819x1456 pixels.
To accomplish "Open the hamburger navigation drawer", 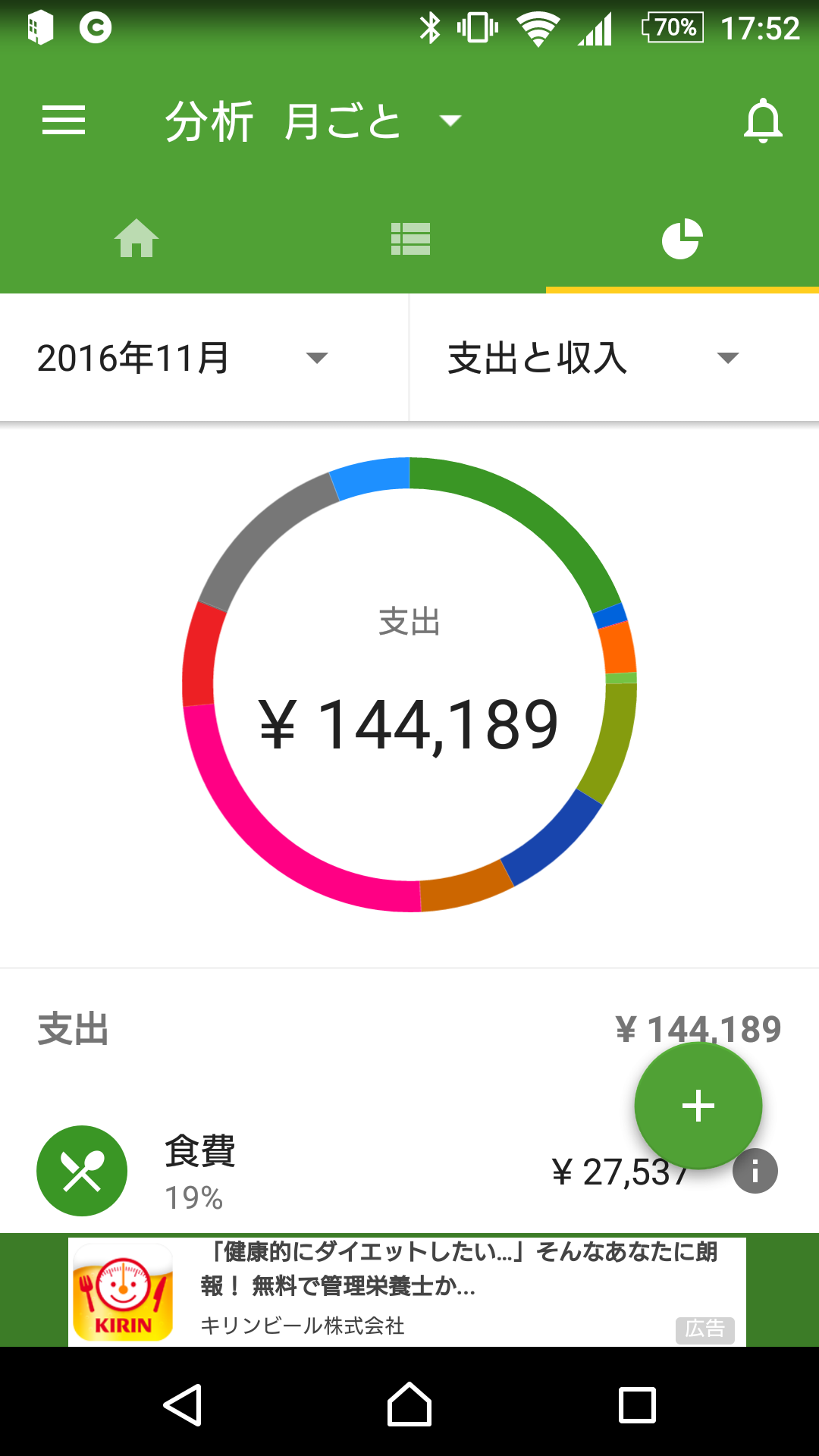I will tap(64, 121).
